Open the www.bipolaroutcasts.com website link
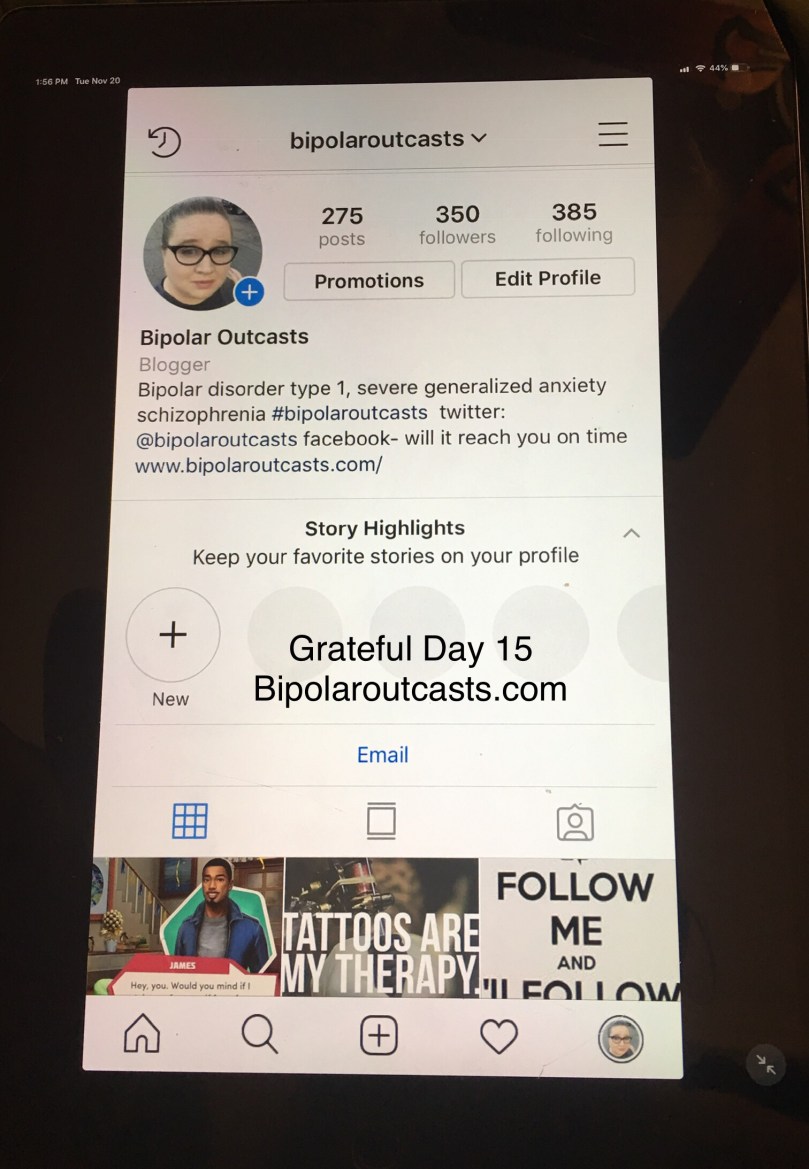This screenshot has height=1169, width=809. [x=259, y=466]
